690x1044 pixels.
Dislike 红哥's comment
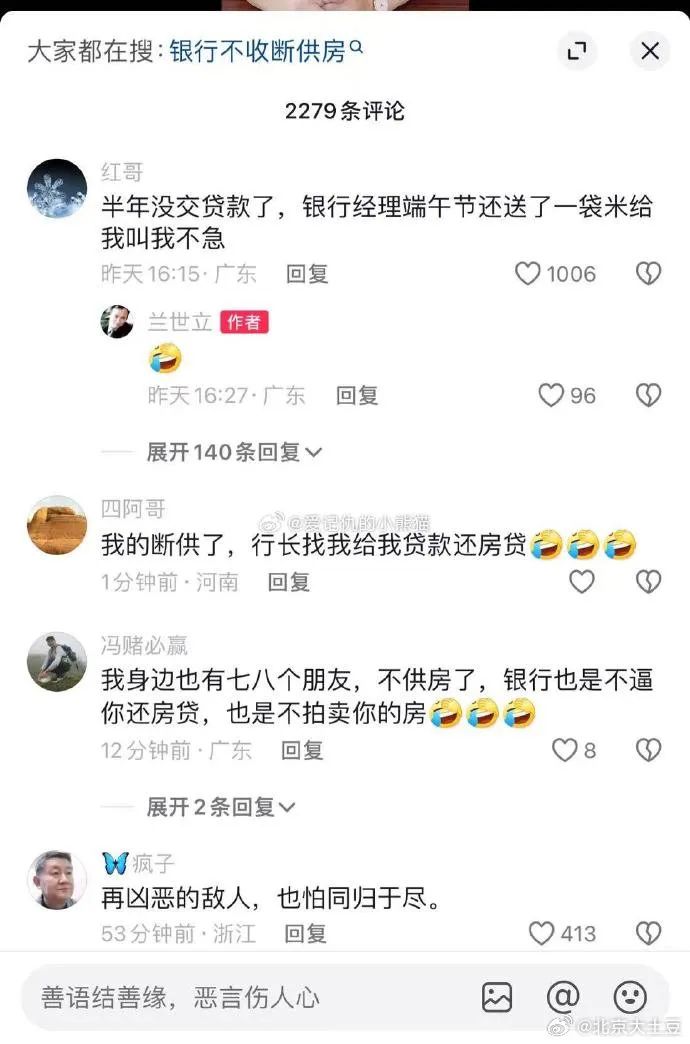pyautogui.click(x=649, y=274)
